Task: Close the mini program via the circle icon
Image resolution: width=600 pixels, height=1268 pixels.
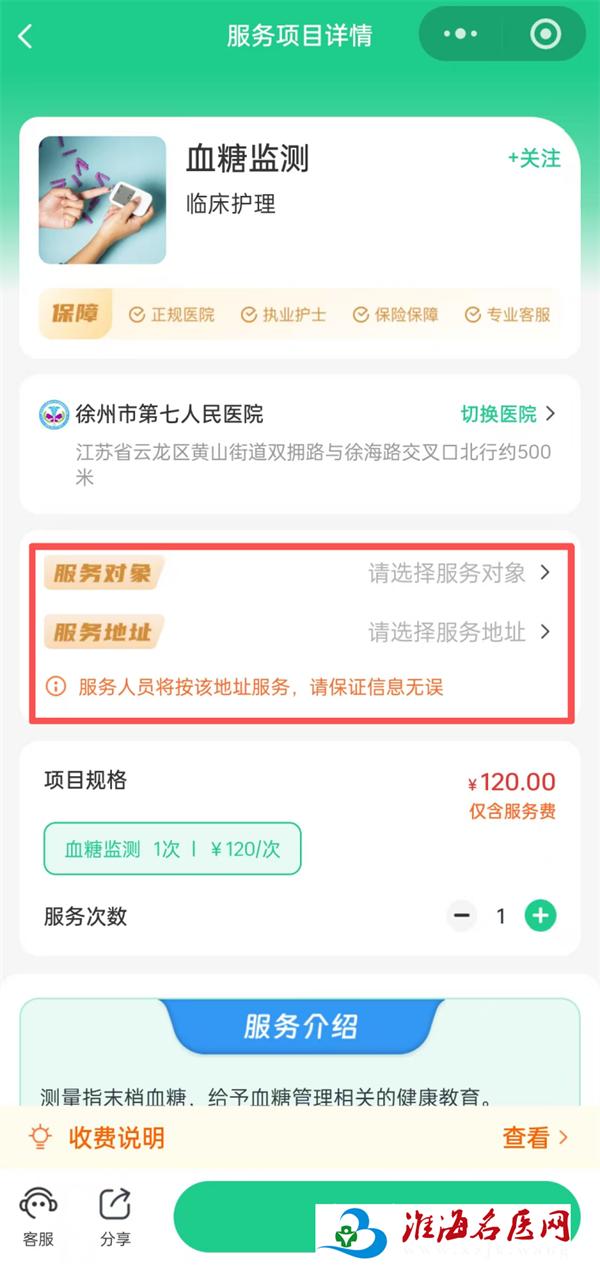Action: 545,35
